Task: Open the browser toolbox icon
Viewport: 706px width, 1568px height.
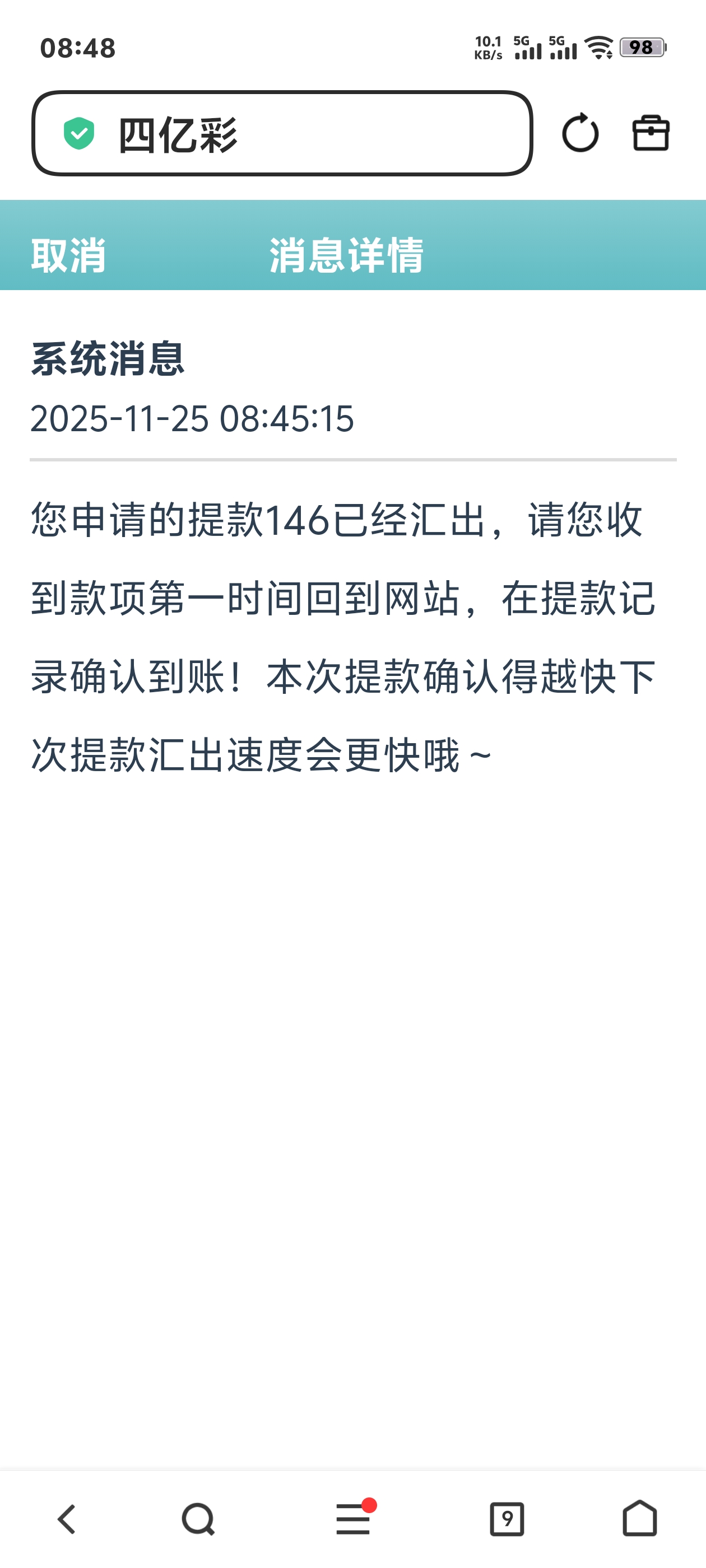Action: tap(650, 133)
